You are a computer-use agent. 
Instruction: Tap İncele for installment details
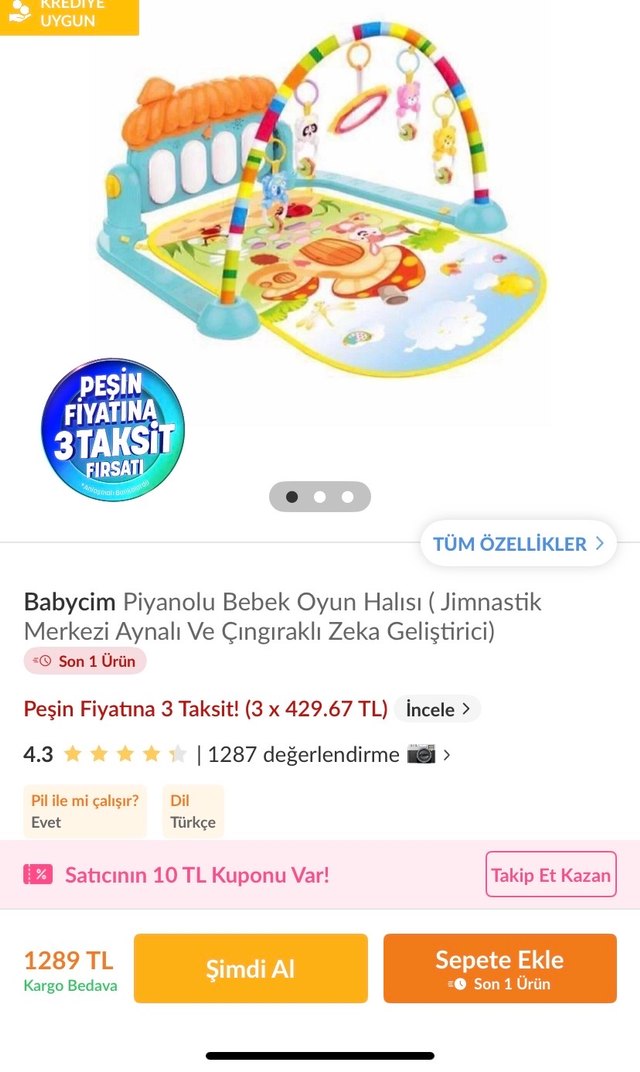click(x=438, y=709)
